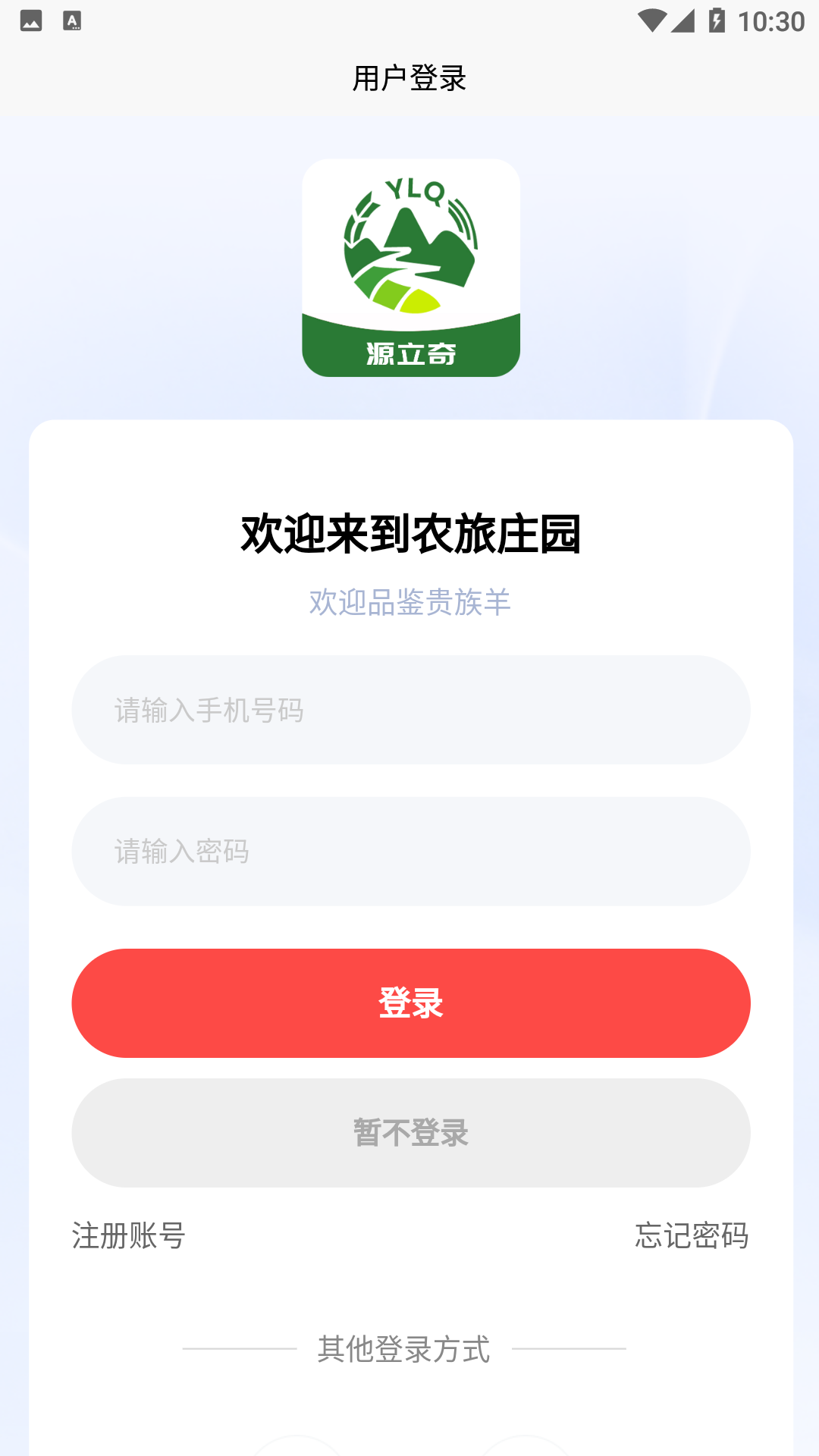Click the red 登录 login button
Image resolution: width=819 pixels, height=1456 pixels.
click(x=409, y=1003)
